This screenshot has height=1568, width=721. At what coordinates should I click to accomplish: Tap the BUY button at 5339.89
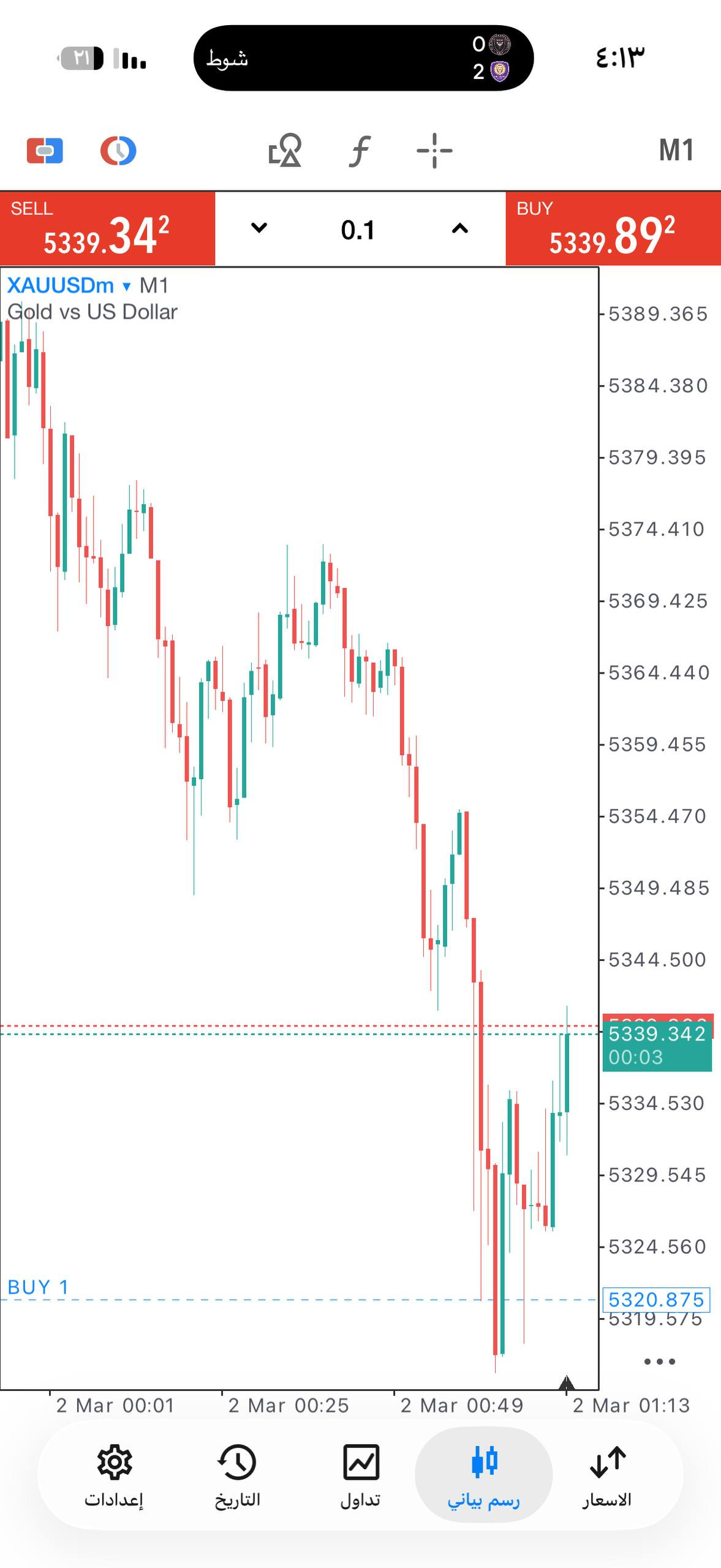(613, 229)
